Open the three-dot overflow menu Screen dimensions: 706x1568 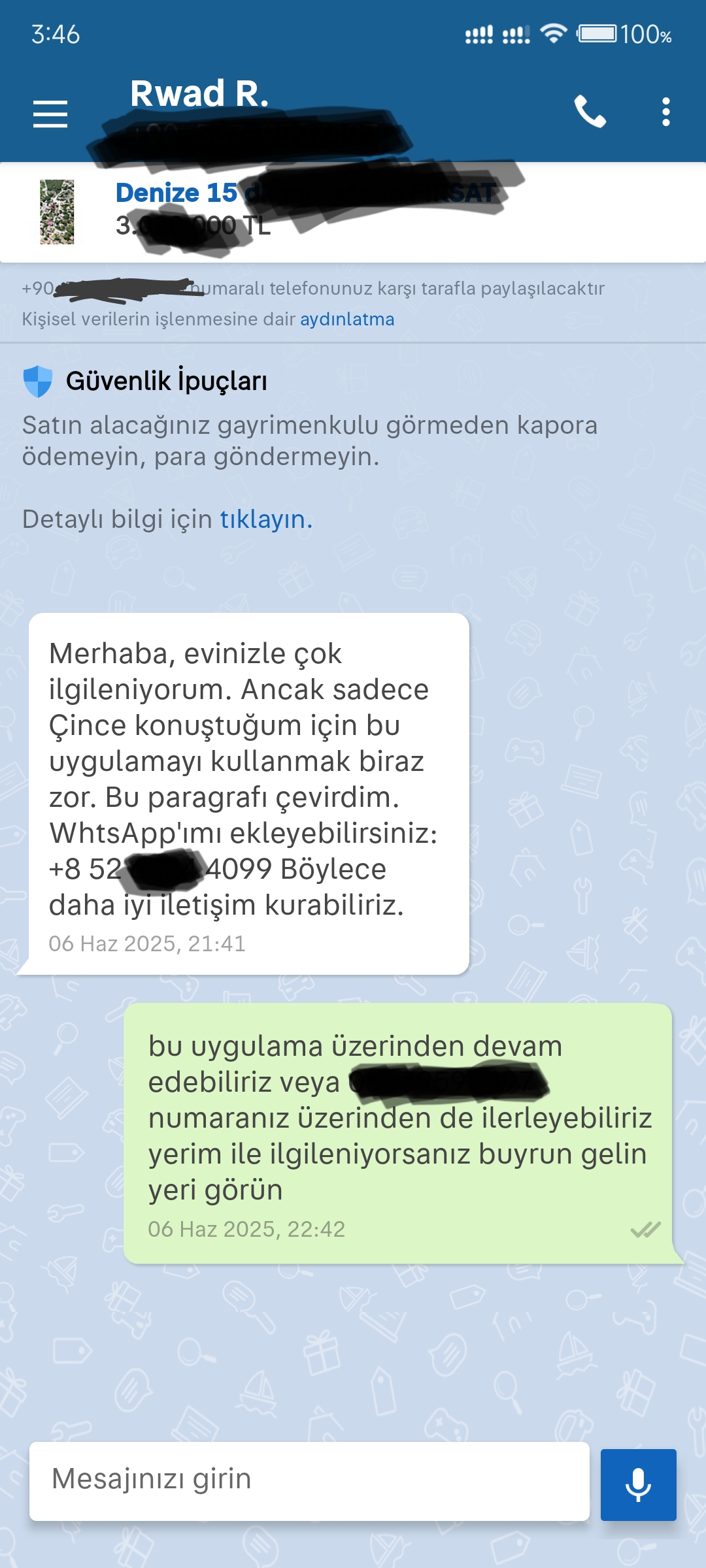(665, 112)
